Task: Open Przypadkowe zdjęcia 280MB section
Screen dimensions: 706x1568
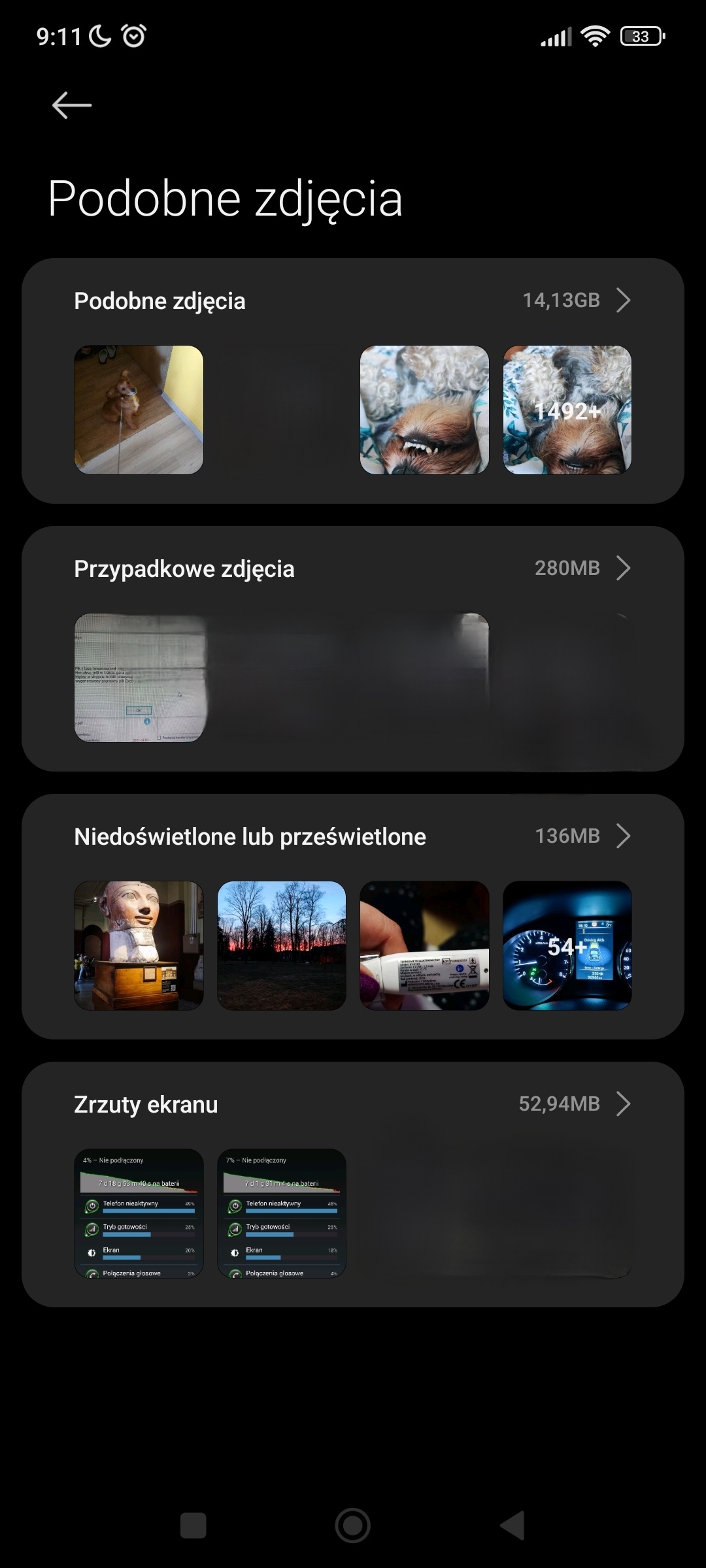Action: tap(353, 569)
